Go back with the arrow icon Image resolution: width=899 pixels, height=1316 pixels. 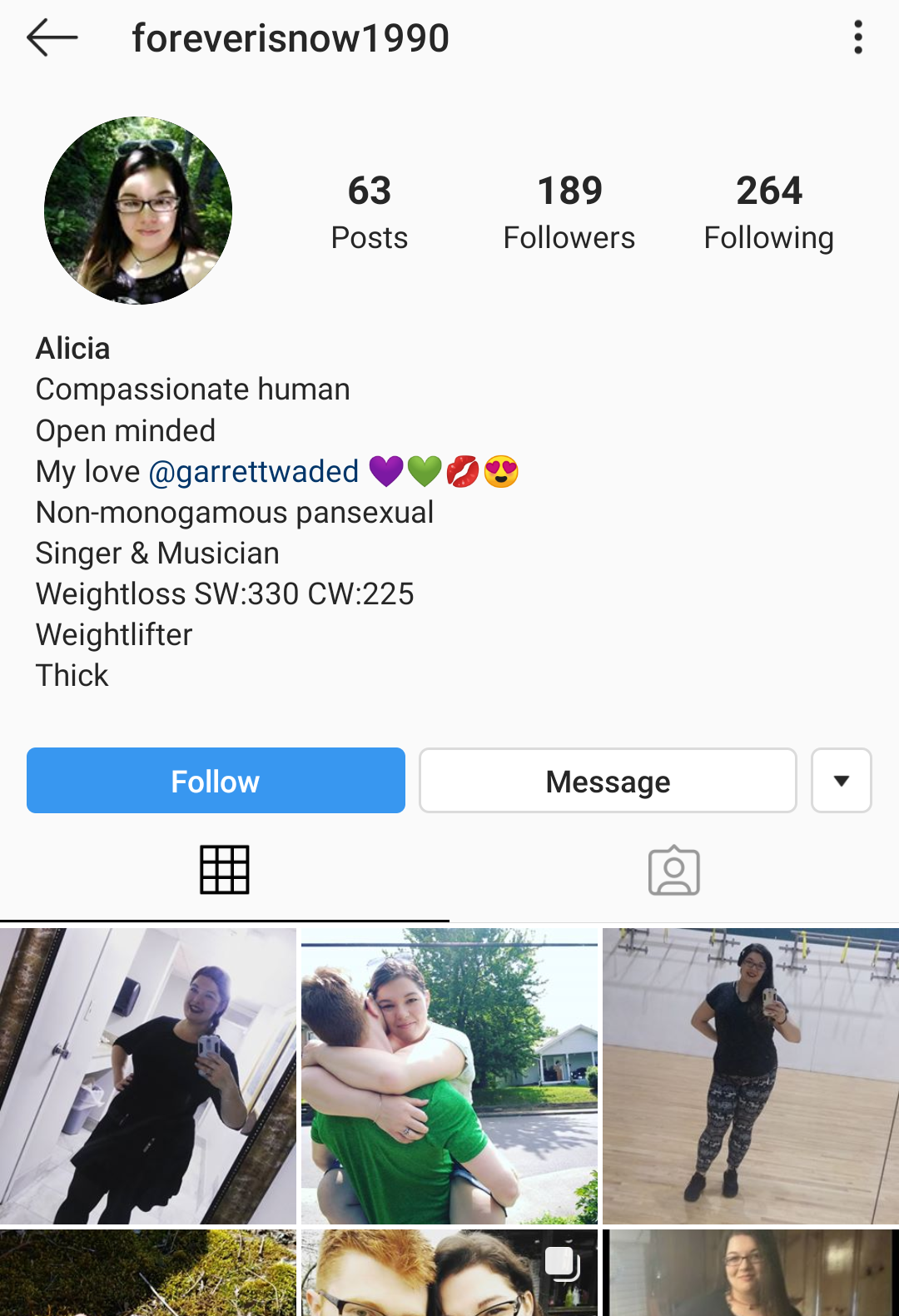pos(52,38)
